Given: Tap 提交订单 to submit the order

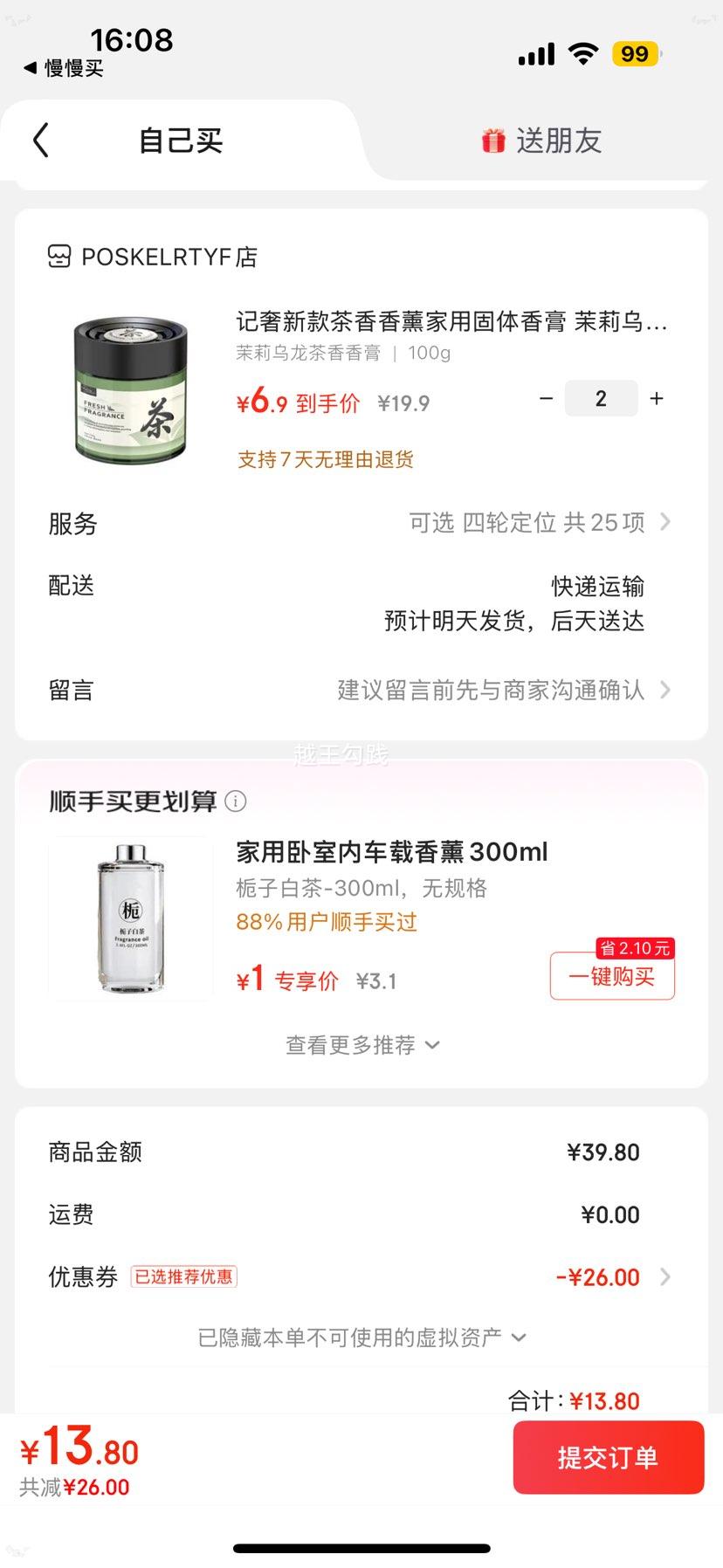Looking at the screenshot, I should [x=608, y=1457].
